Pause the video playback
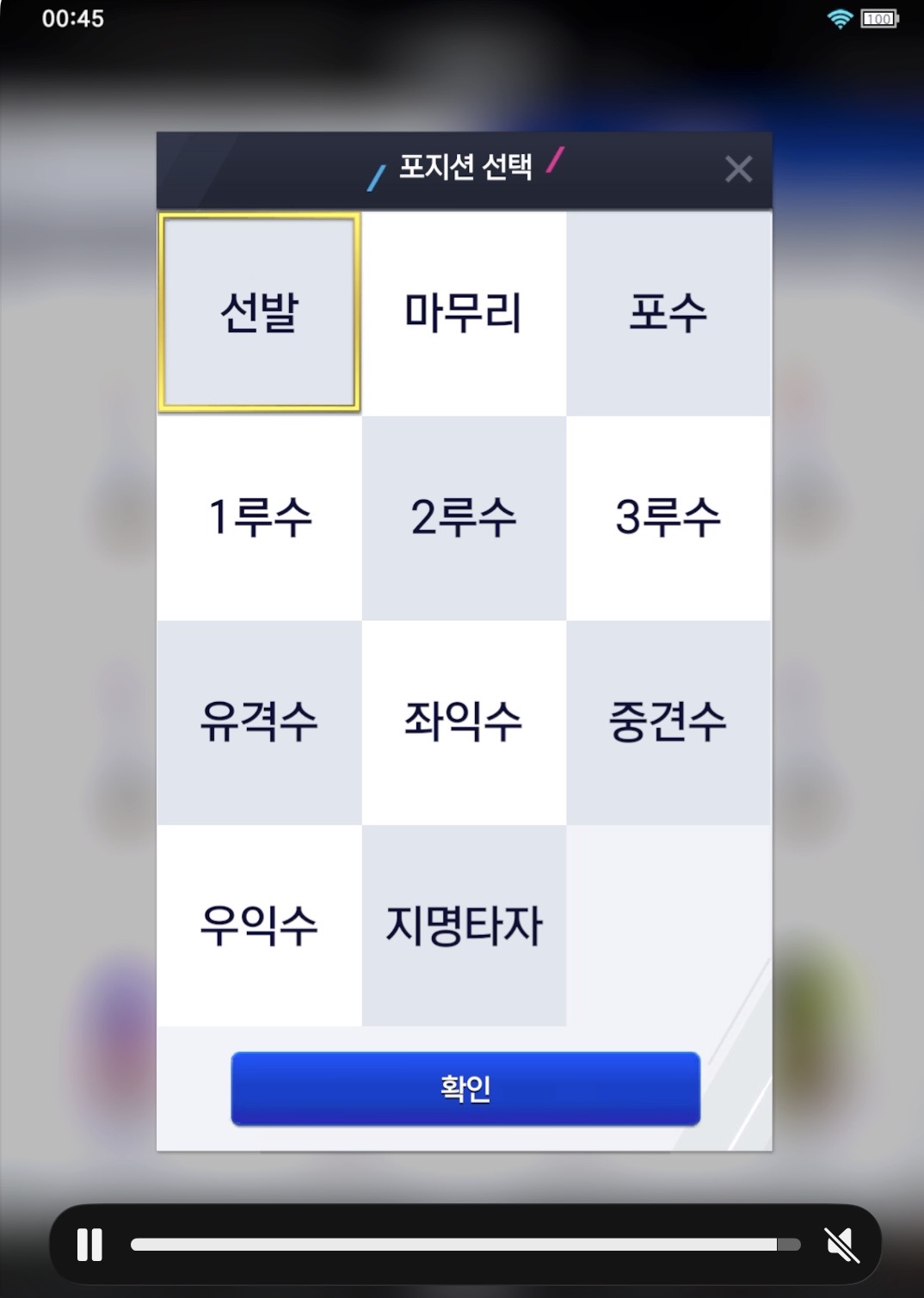This screenshot has width=924, height=1298. [89, 1245]
